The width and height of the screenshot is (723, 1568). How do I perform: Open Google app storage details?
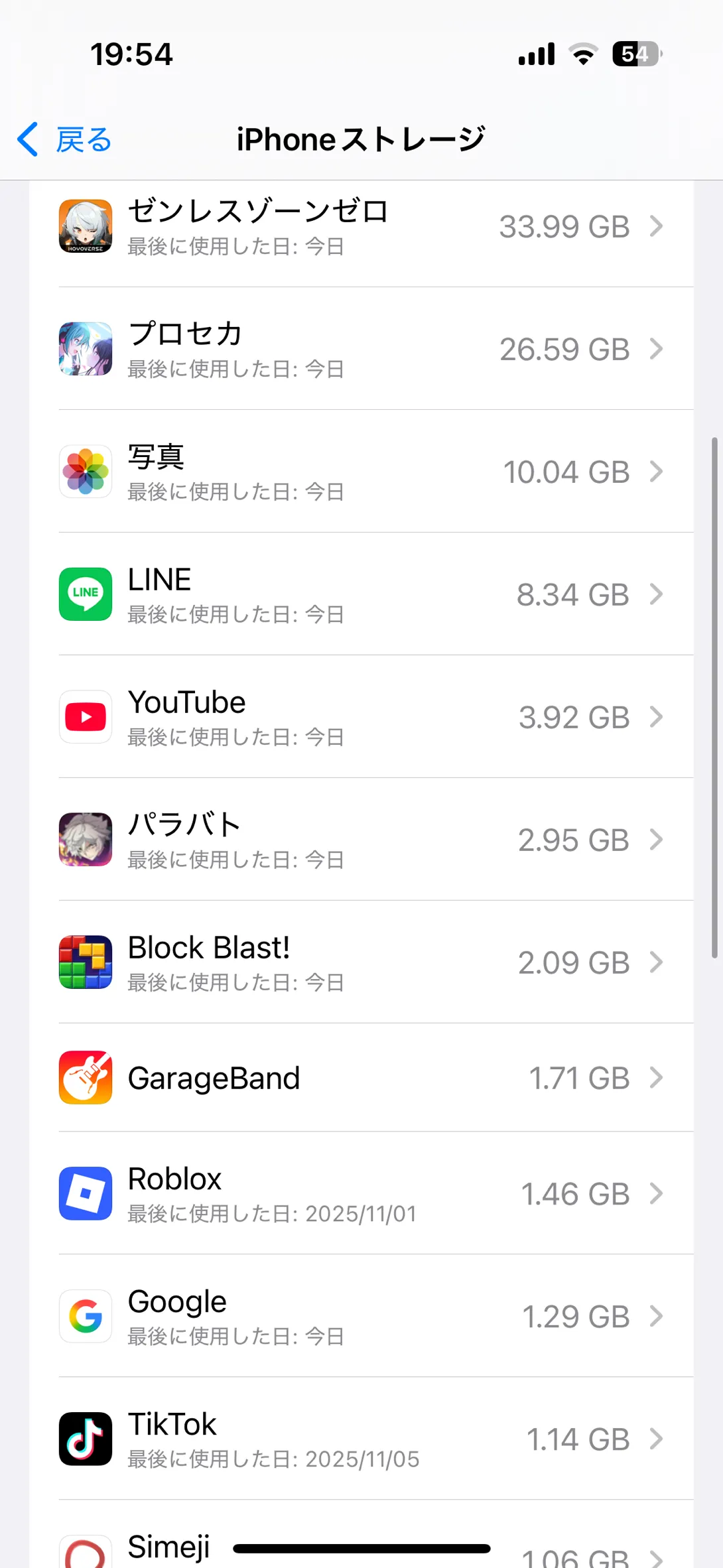click(361, 1317)
